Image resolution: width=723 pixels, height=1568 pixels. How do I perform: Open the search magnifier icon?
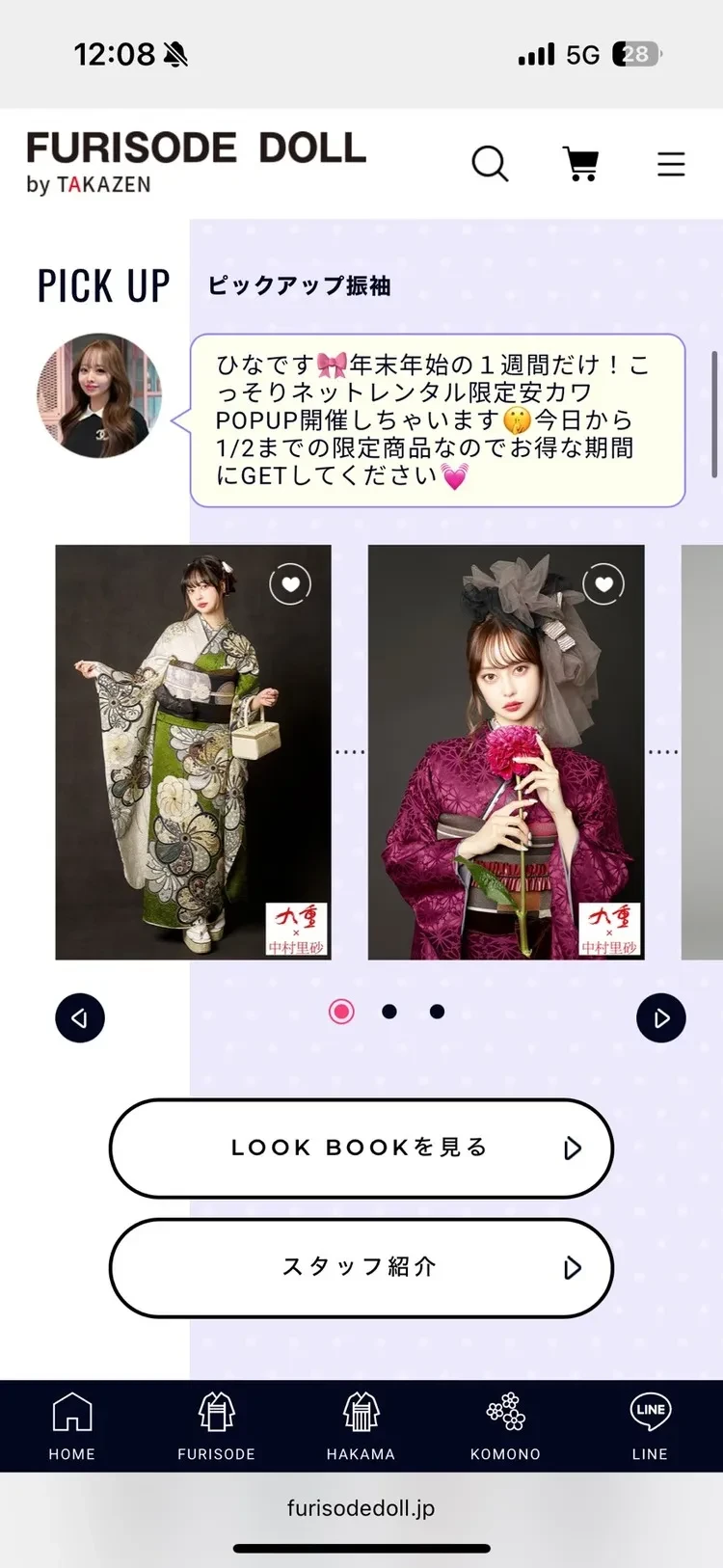click(490, 164)
